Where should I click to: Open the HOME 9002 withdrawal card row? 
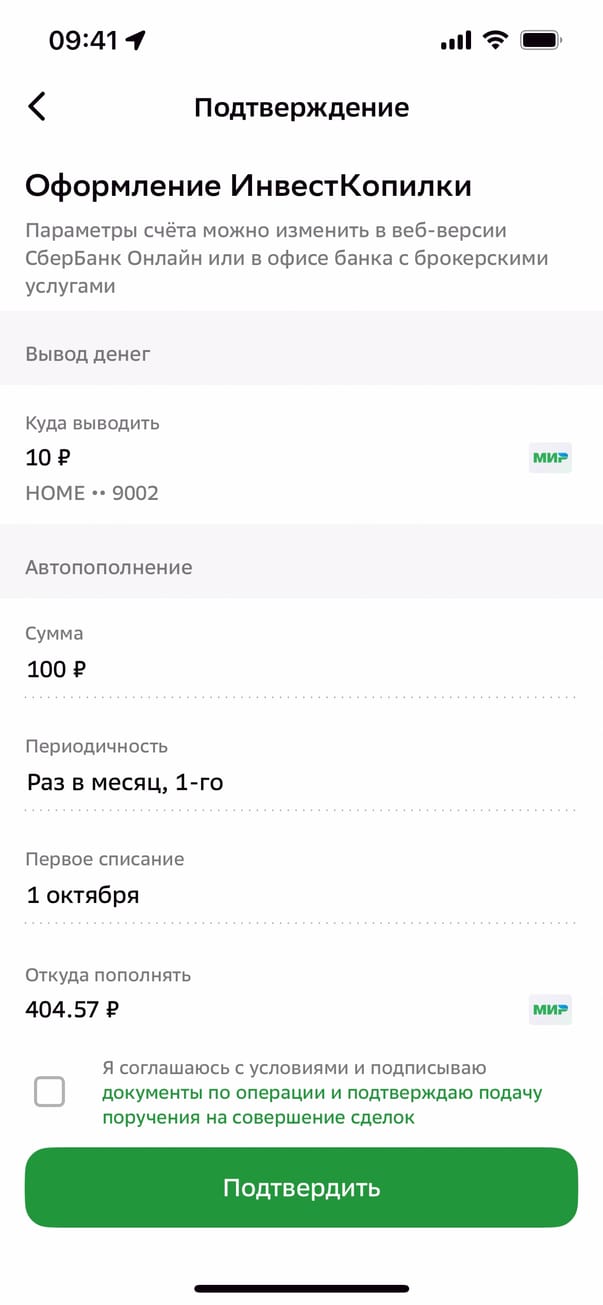(x=300, y=458)
